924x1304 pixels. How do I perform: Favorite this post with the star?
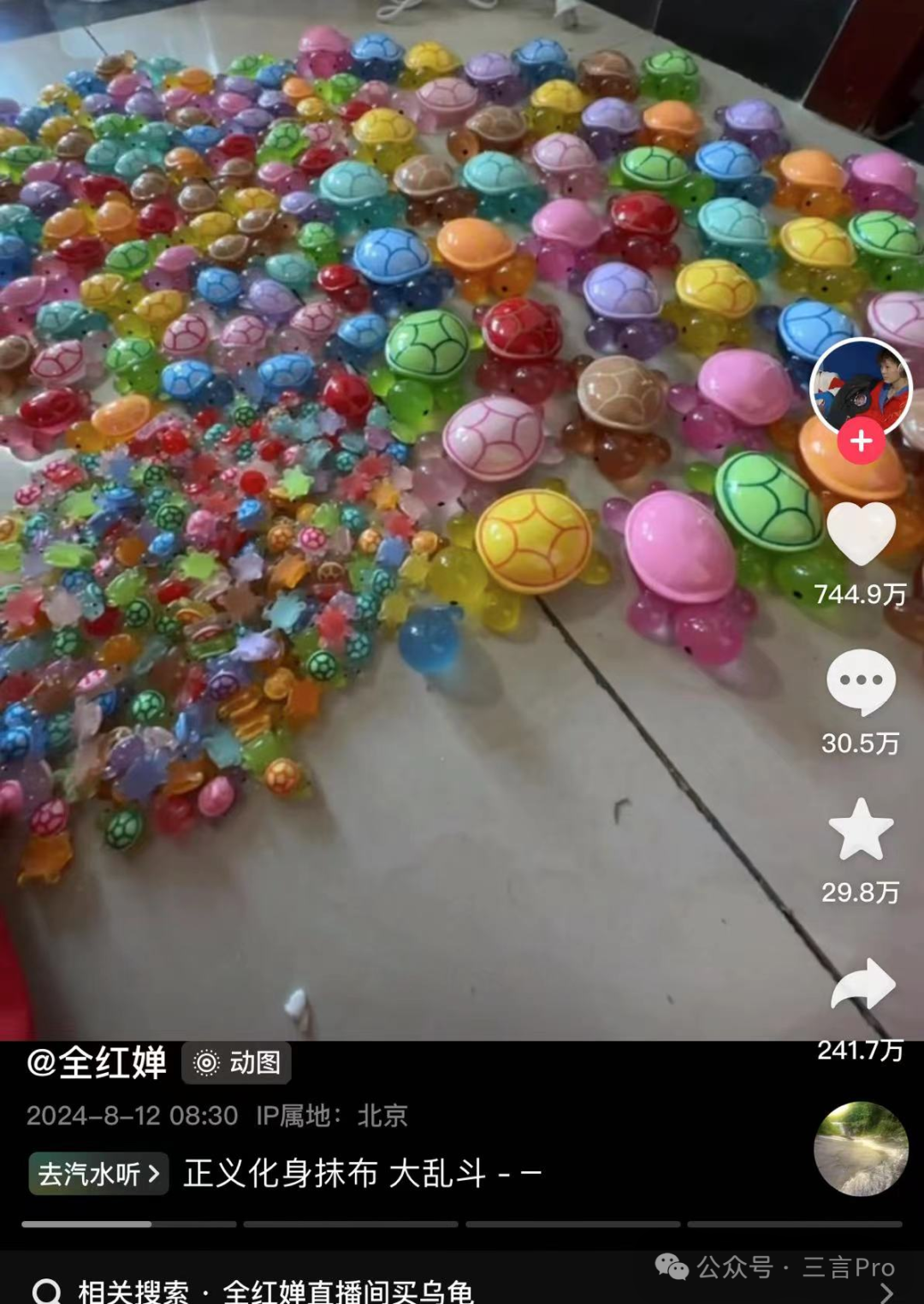861,829
